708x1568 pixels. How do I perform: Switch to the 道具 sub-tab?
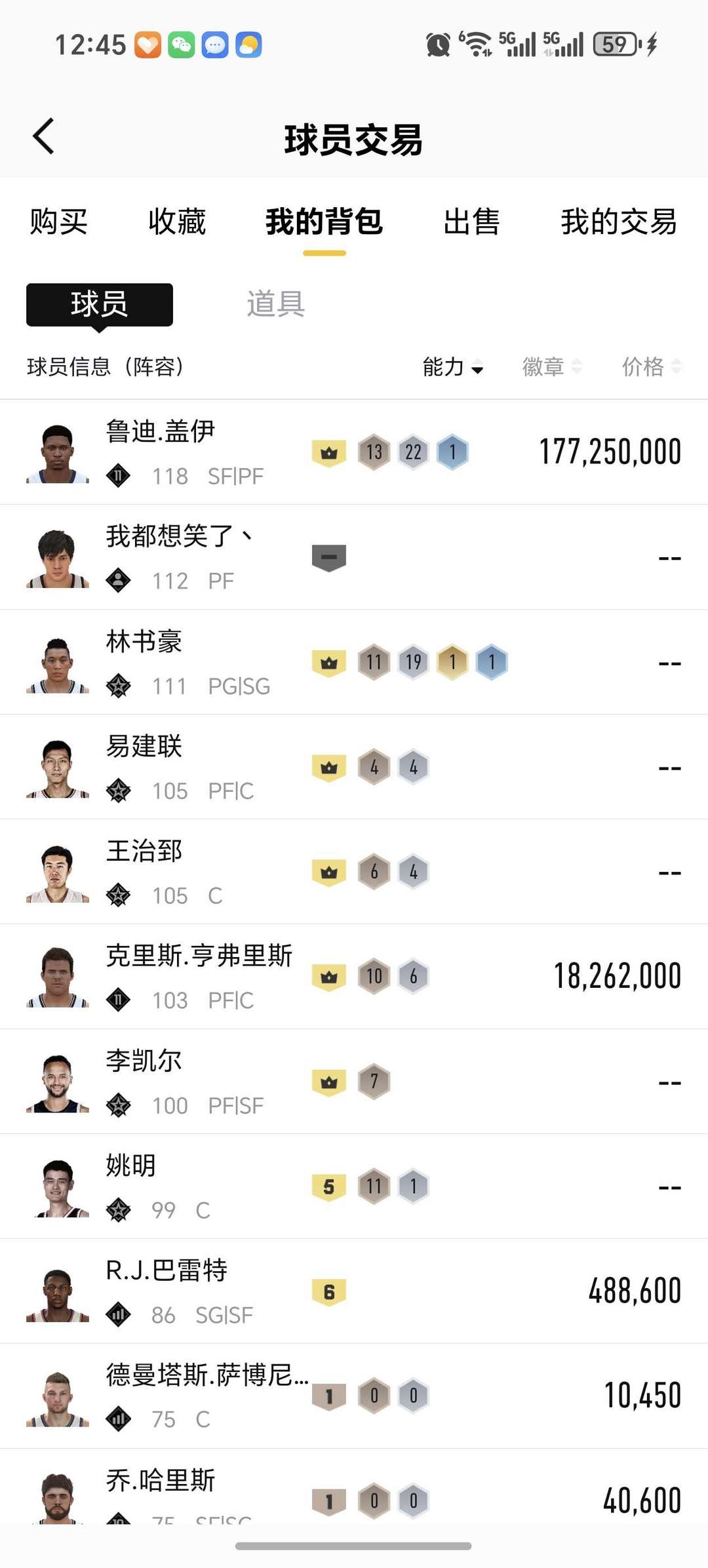point(275,304)
